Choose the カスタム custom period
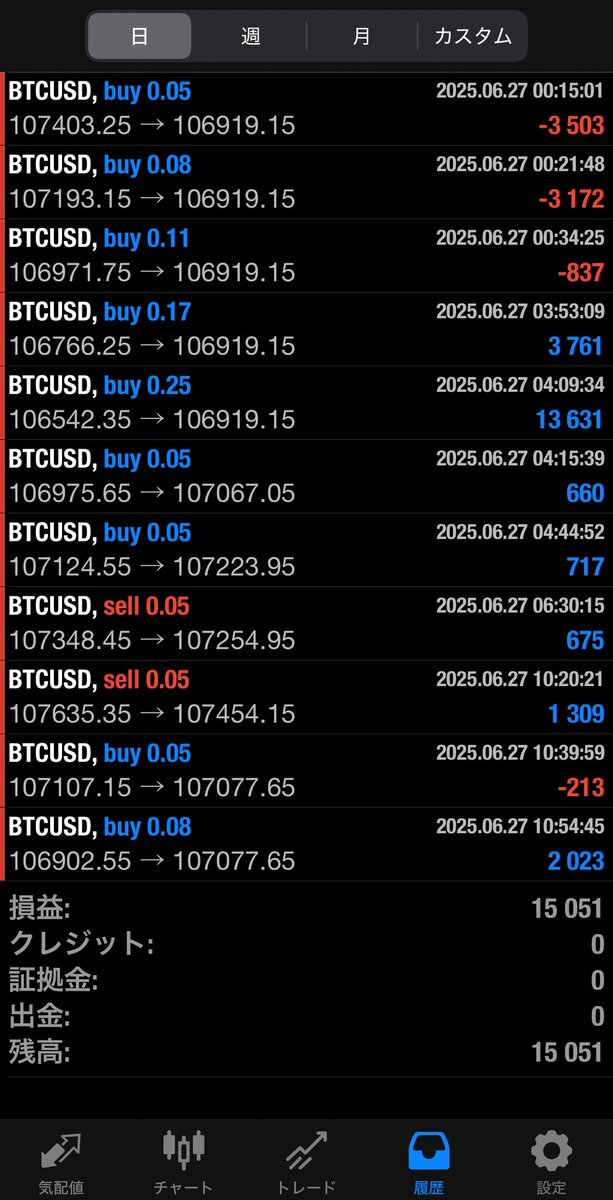 tap(472, 36)
